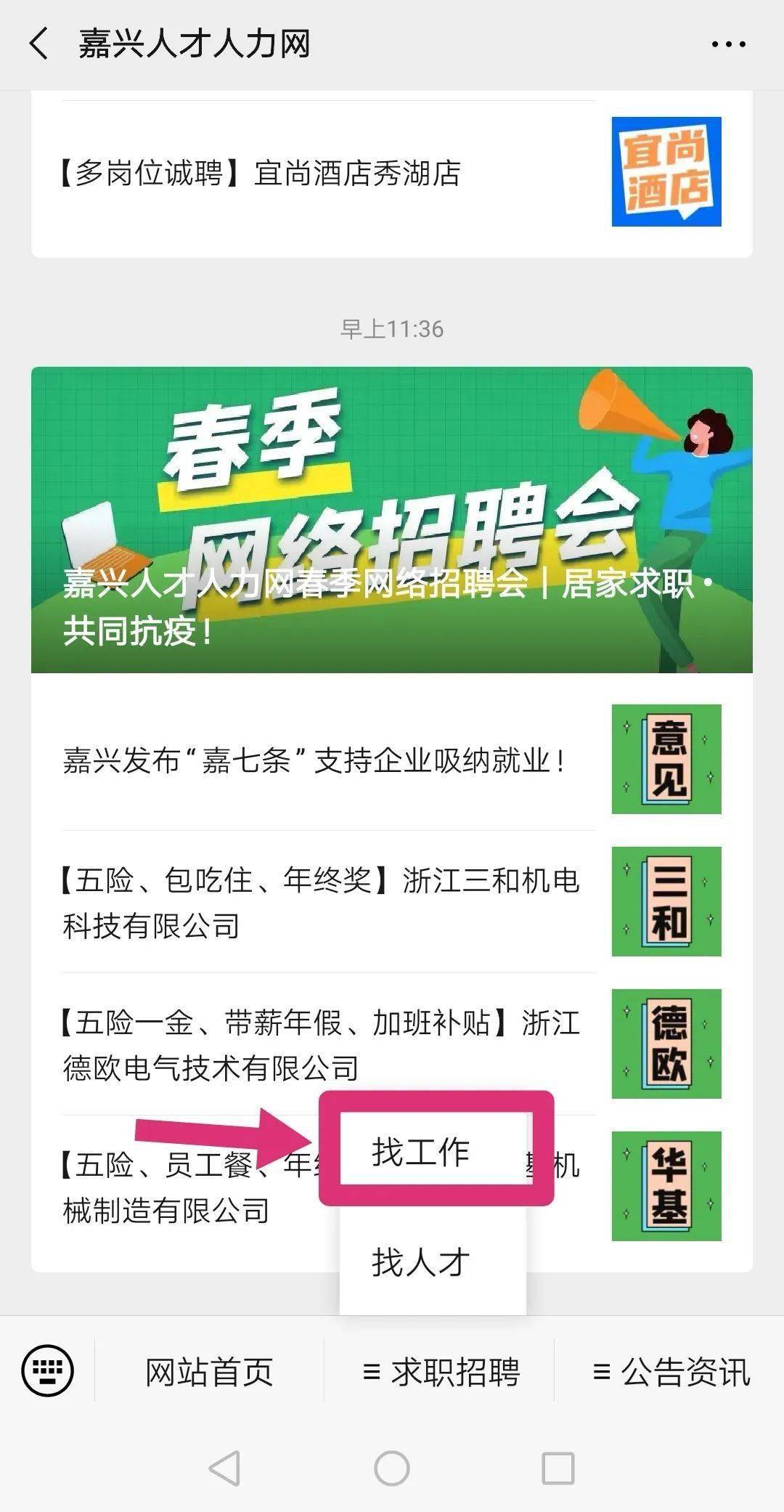Open 网站首页 from the bottom menu
The width and height of the screenshot is (784, 1512).
[209, 1372]
